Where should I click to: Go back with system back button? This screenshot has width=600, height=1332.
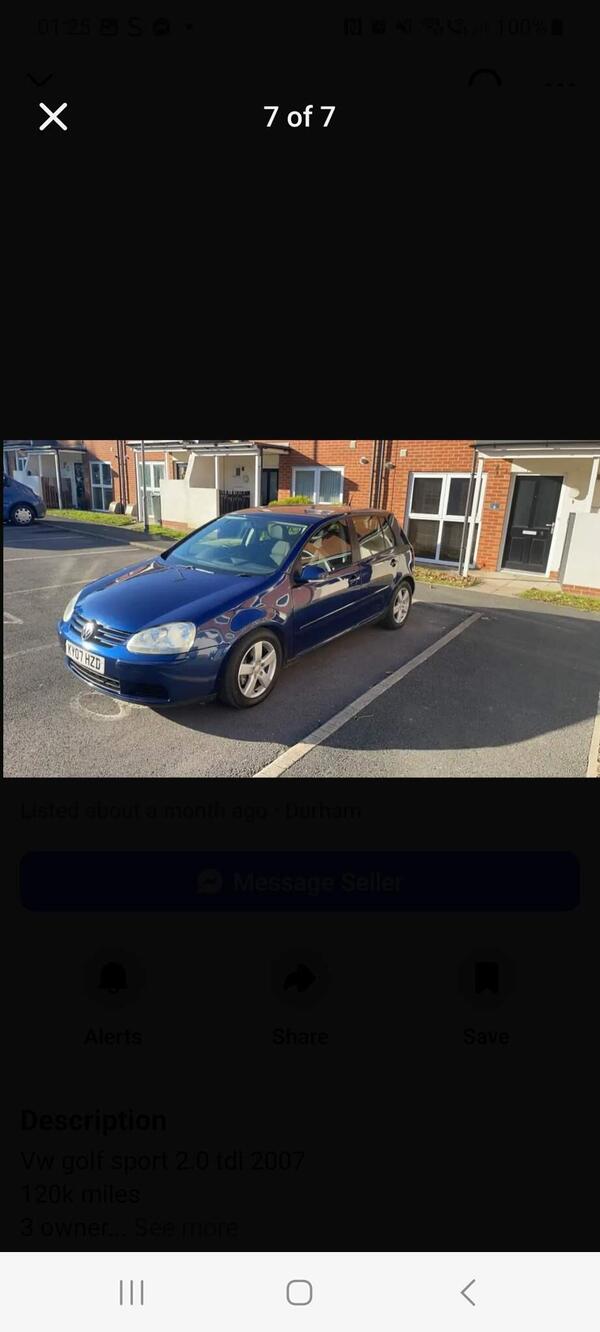point(467,1292)
